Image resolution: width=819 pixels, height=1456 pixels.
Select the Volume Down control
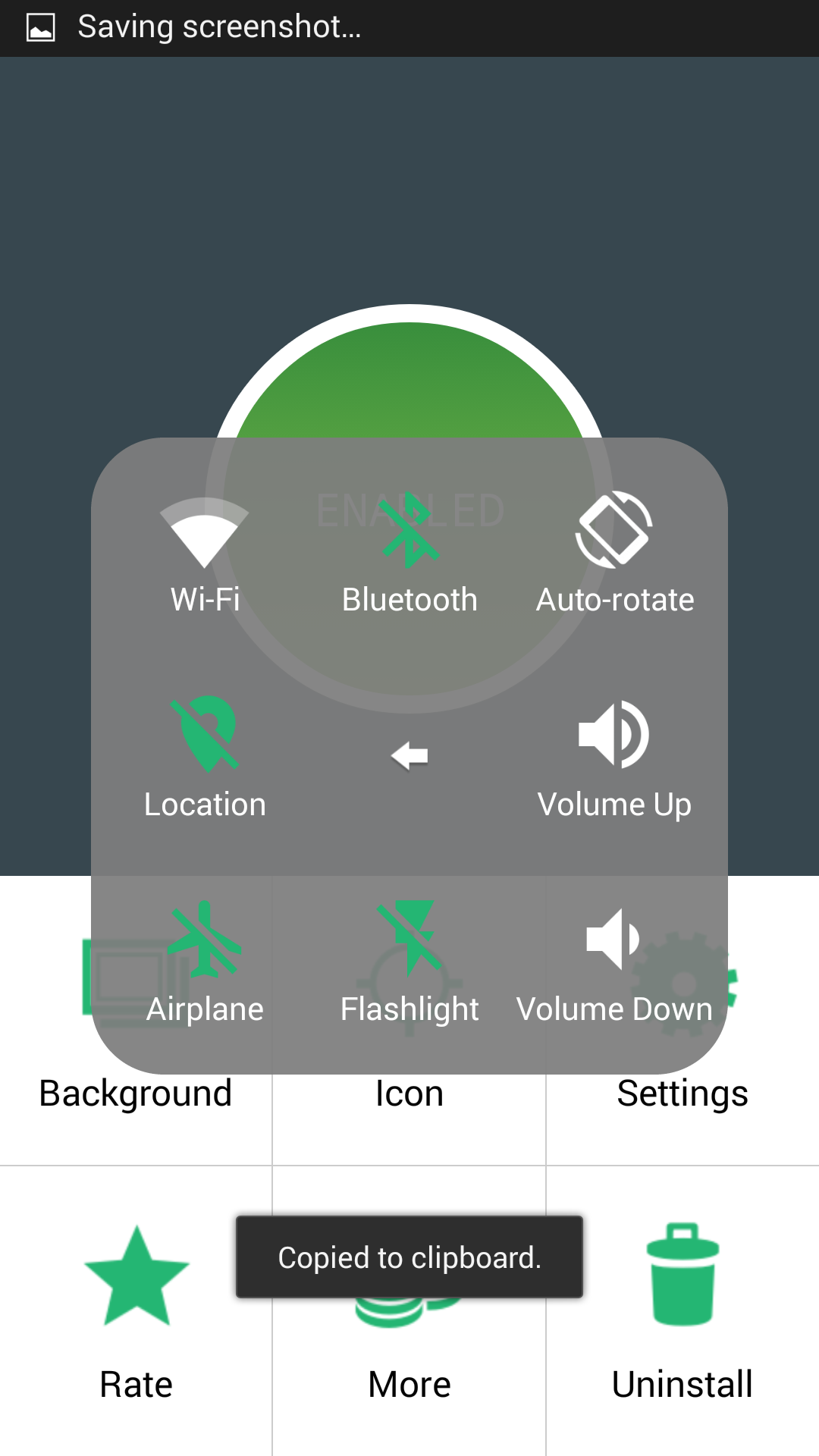point(614,963)
